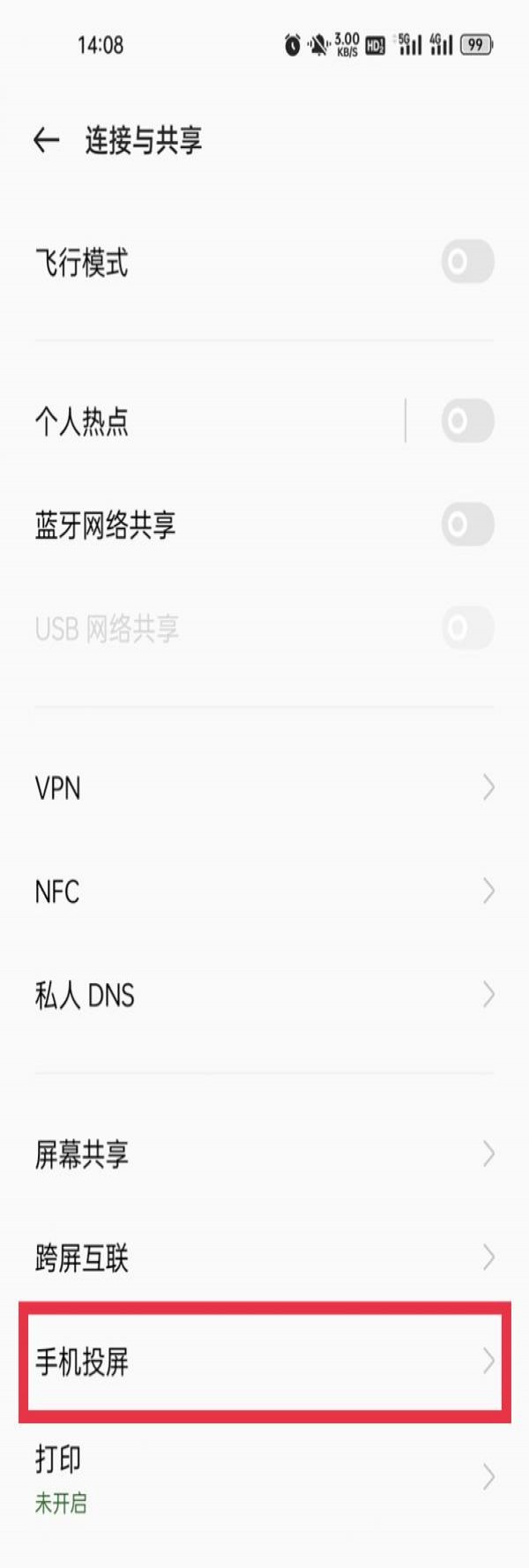Open 个人热点 settings row

[x=176, y=421]
